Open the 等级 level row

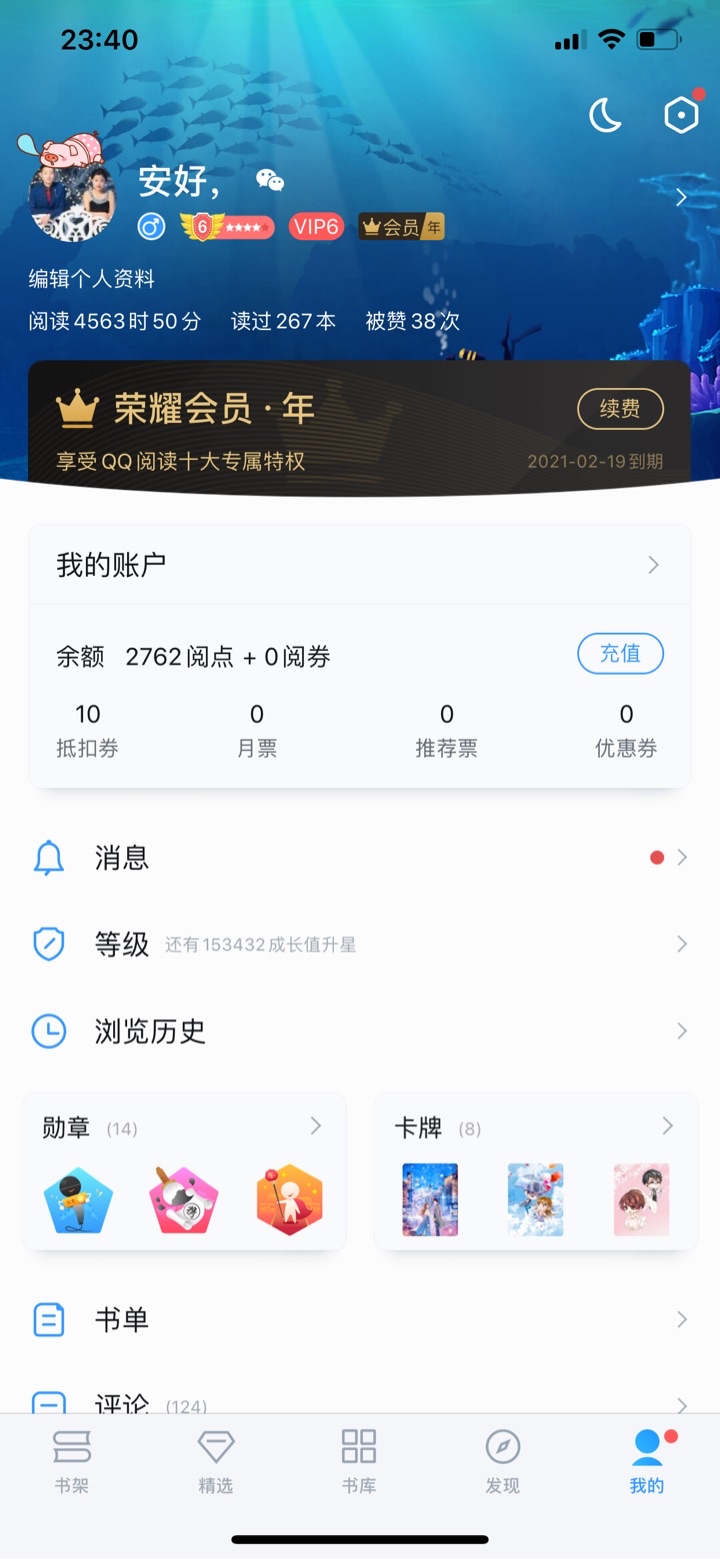tap(359, 944)
